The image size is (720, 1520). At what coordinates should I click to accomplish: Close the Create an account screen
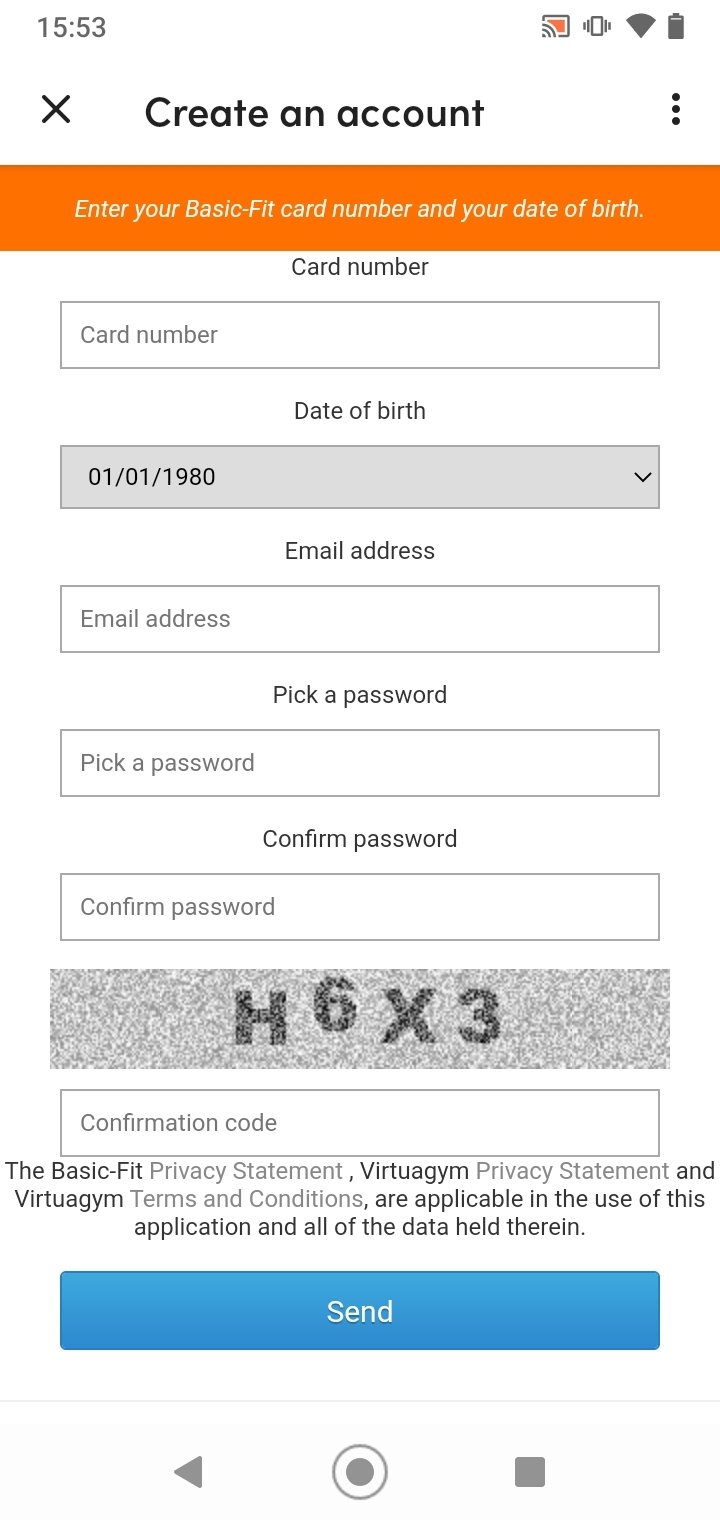pyautogui.click(x=56, y=109)
